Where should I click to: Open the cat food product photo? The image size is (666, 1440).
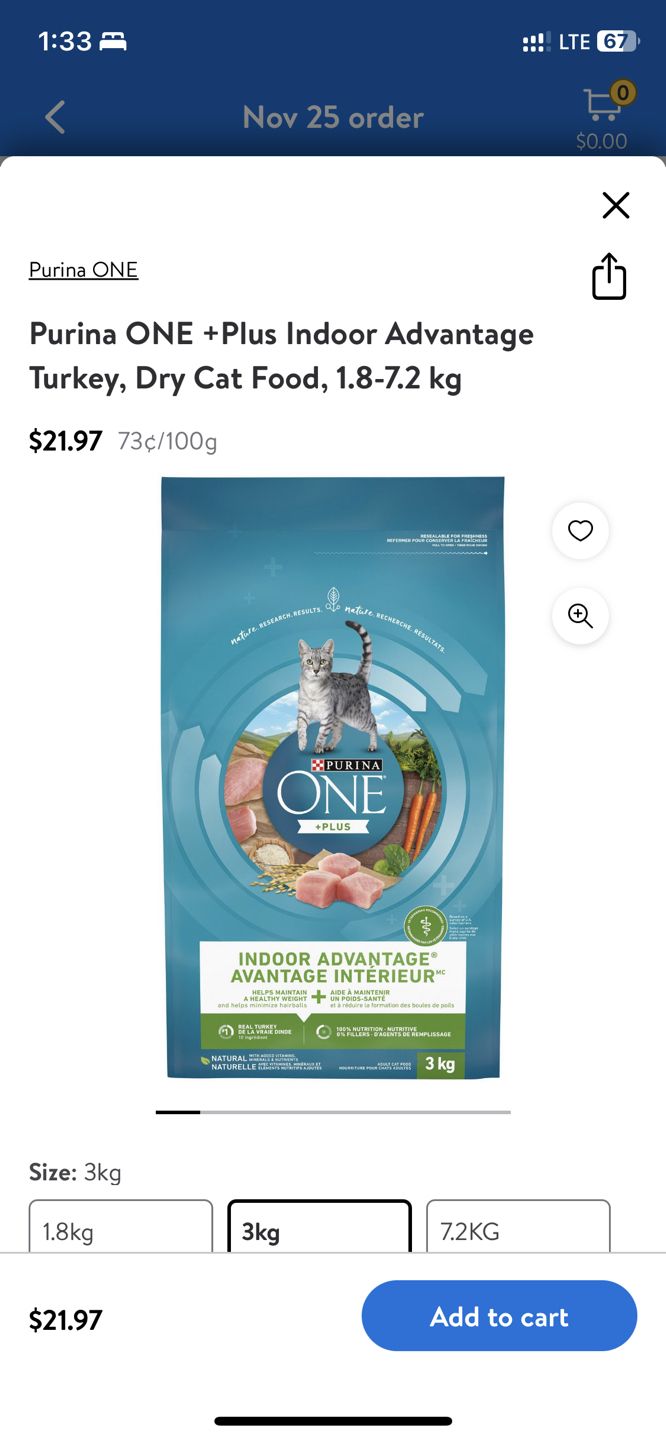333,778
